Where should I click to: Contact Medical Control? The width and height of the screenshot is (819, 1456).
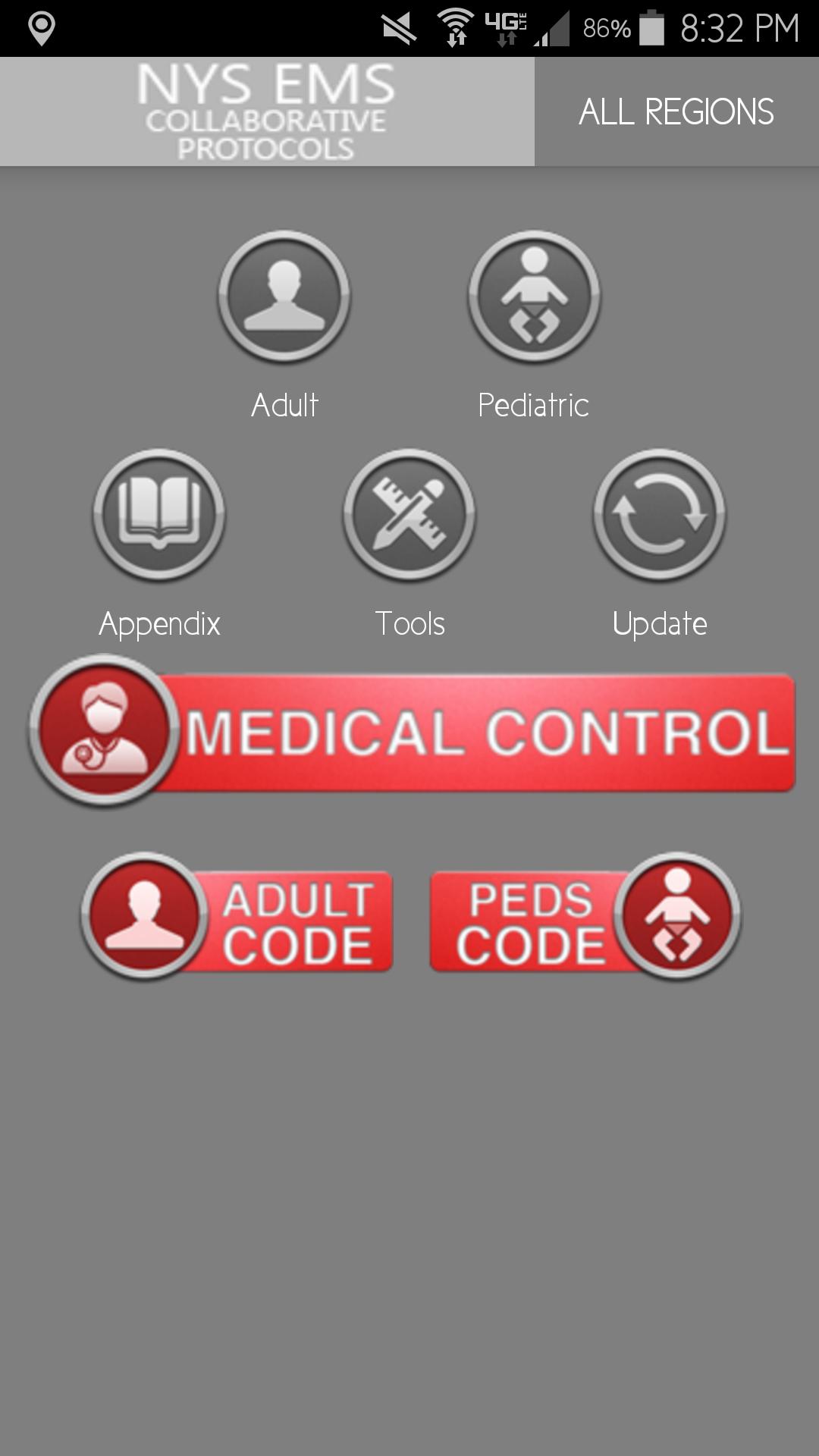click(x=412, y=732)
